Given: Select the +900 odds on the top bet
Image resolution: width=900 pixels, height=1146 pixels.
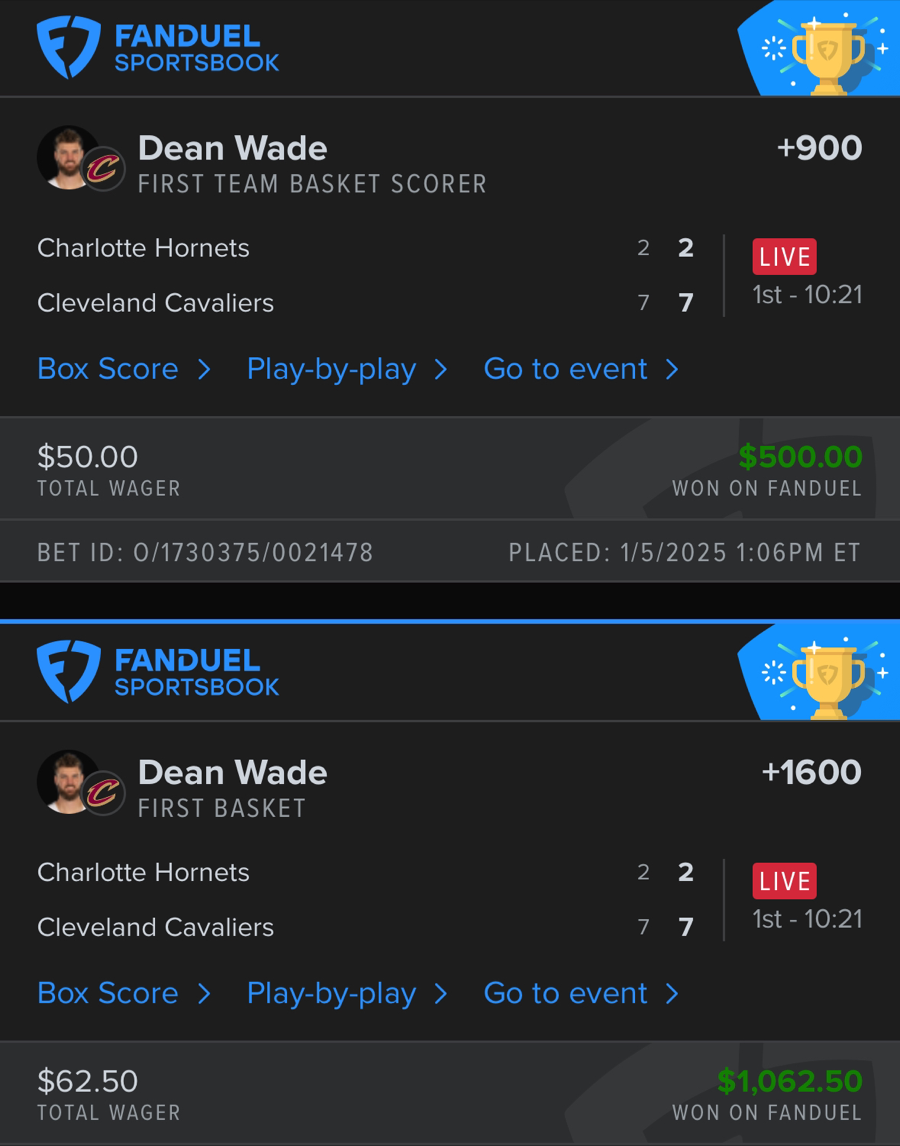Looking at the screenshot, I should pyautogui.click(x=820, y=147).
